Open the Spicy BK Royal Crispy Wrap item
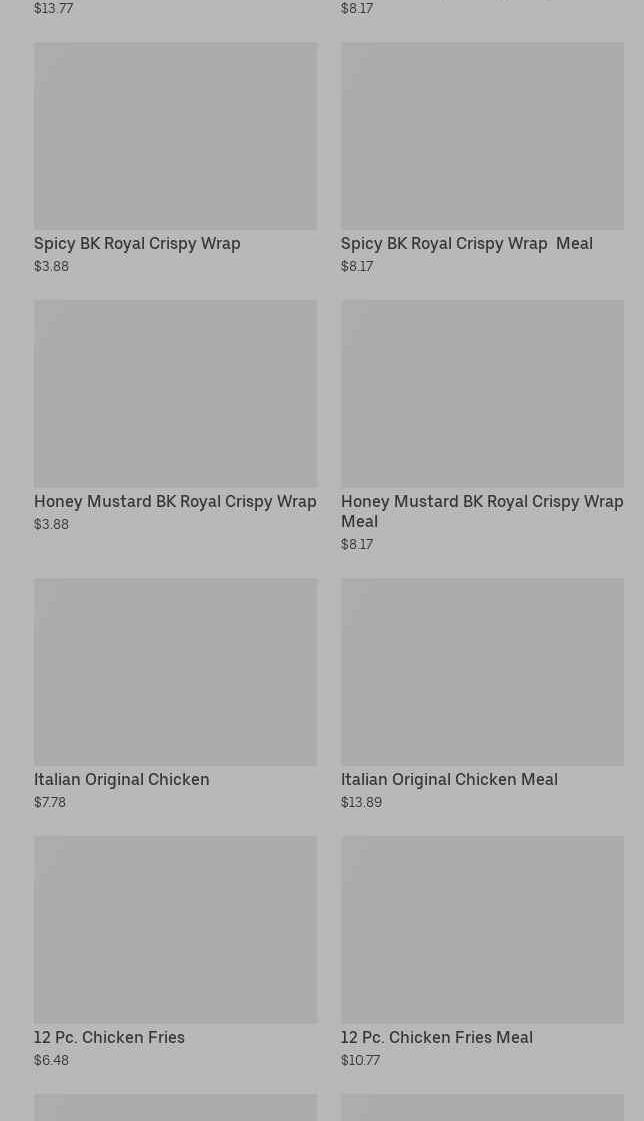Screen dimensions: 644x1121 [x=175, y=158]
